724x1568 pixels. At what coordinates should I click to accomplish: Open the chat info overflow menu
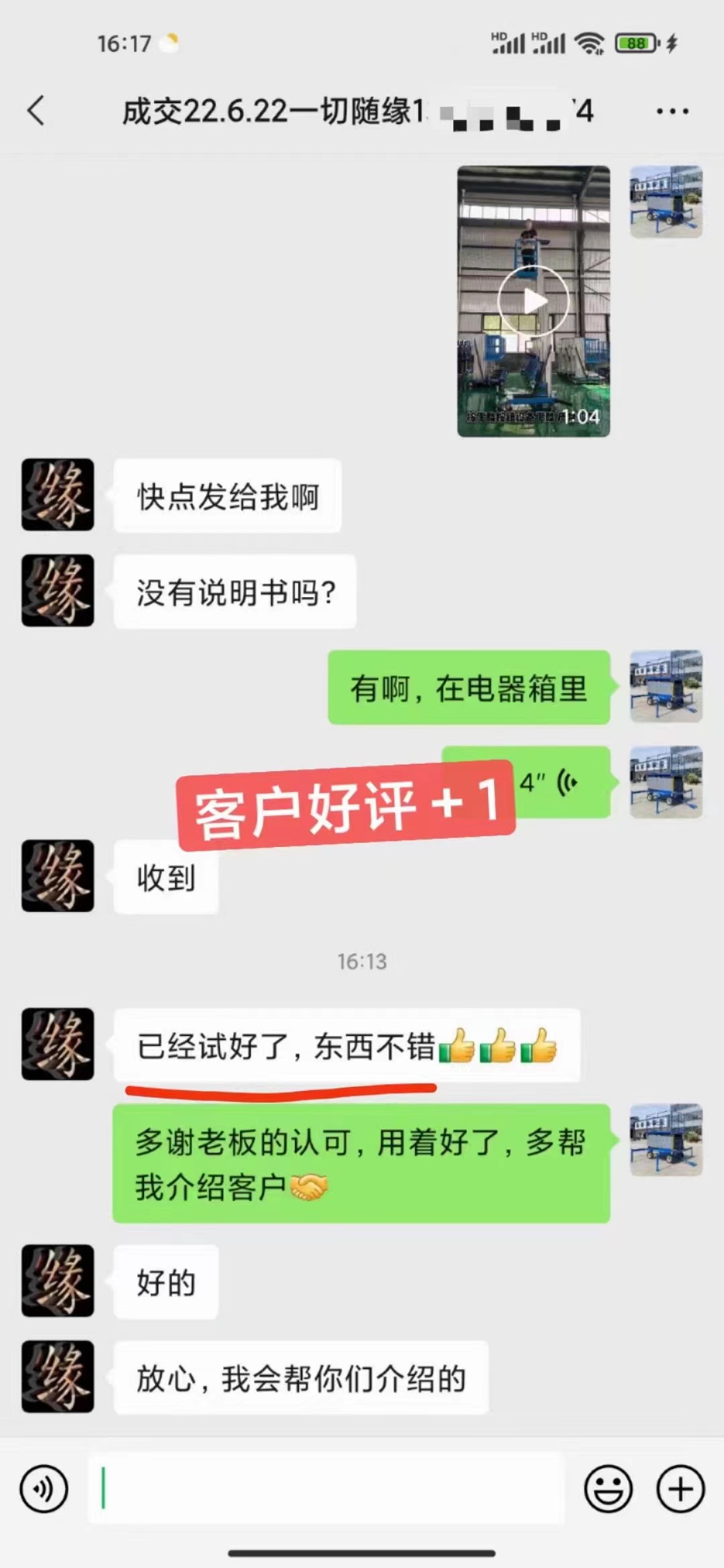(x=672, y=111)
